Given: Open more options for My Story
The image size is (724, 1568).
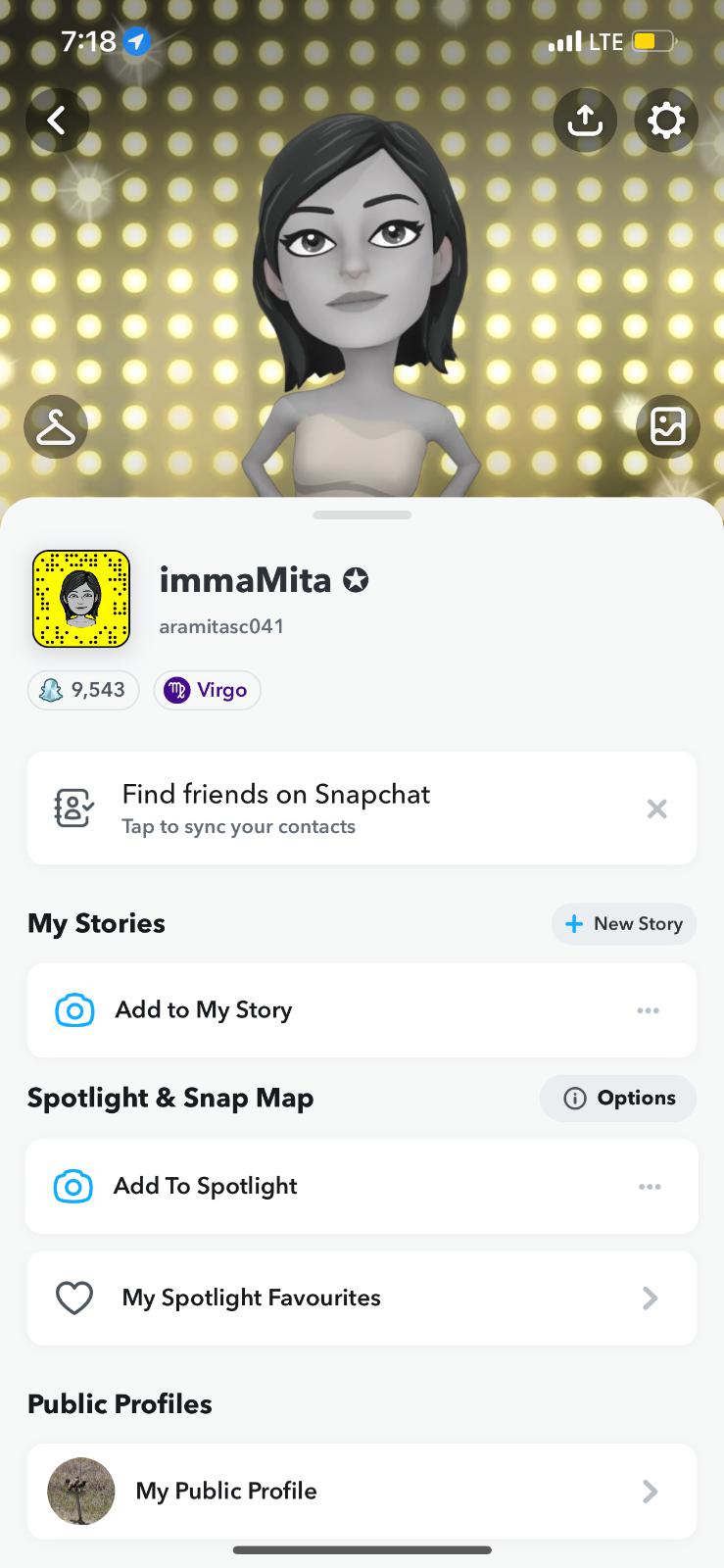Looking at the screenshot, I should [x=648, y=1010].
